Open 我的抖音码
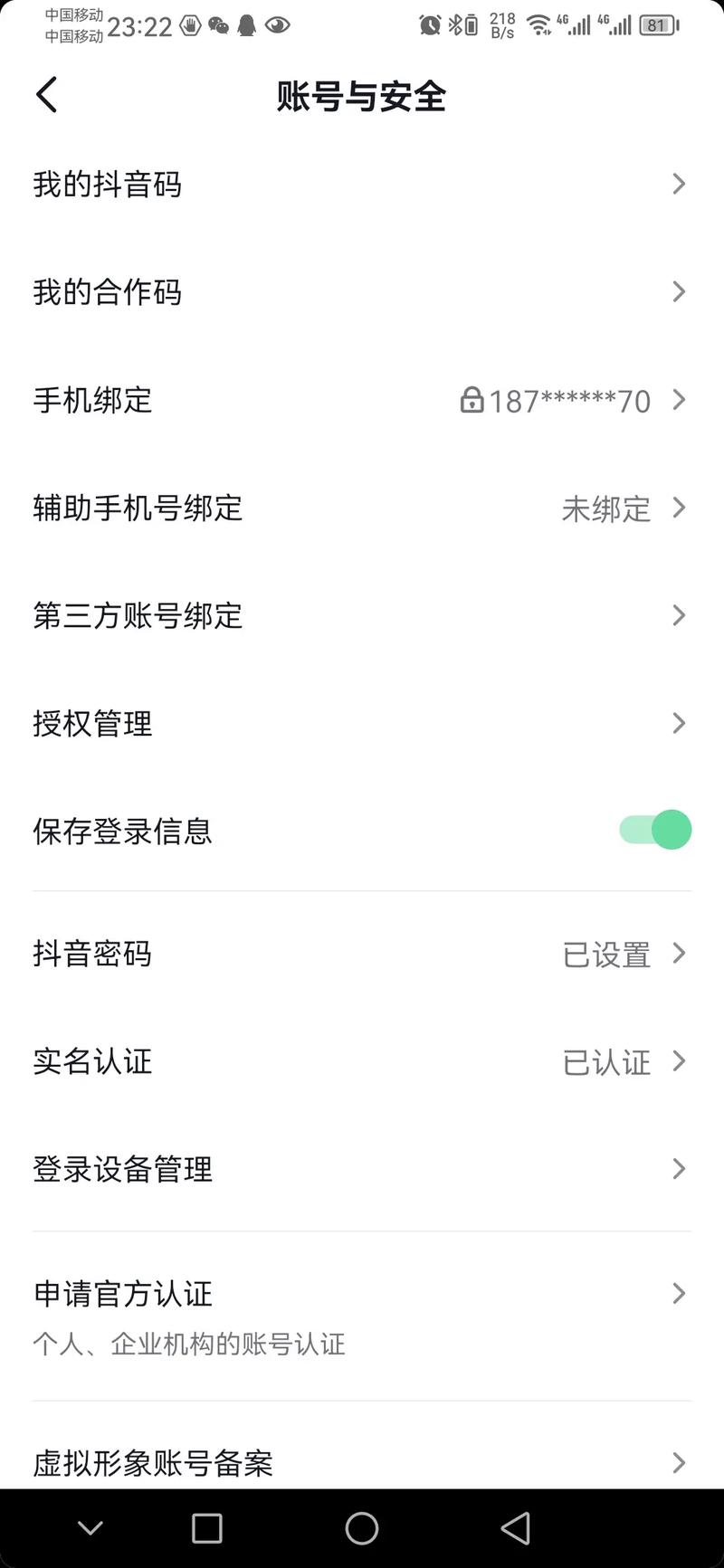 [x=362, y=185]
